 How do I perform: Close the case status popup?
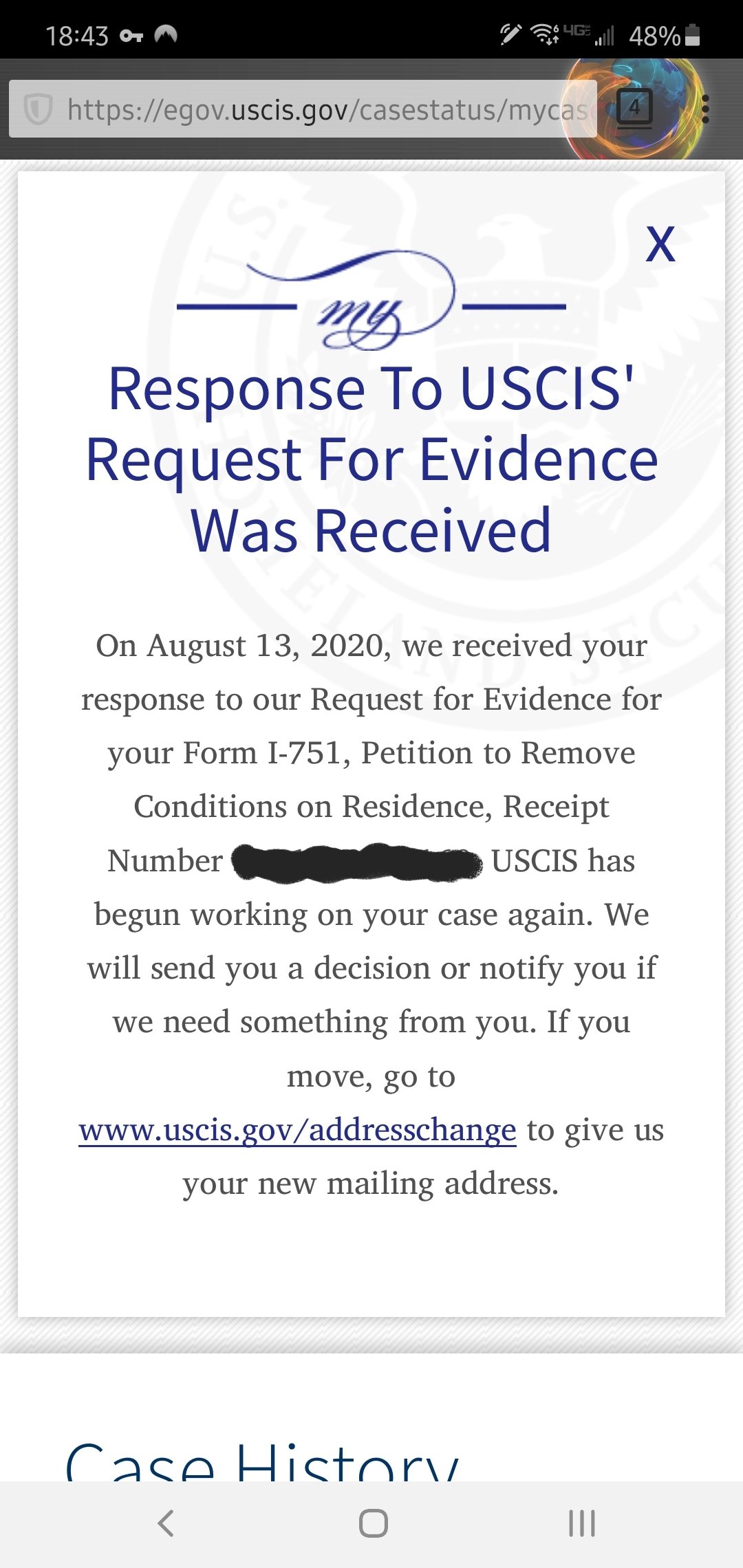click(660, 244)
